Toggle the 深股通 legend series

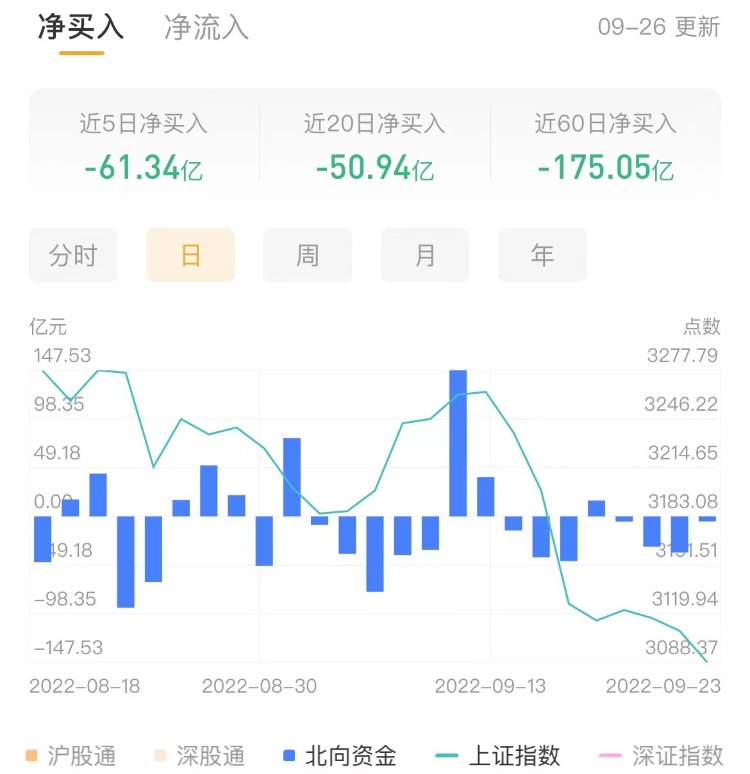coord(198,755)
